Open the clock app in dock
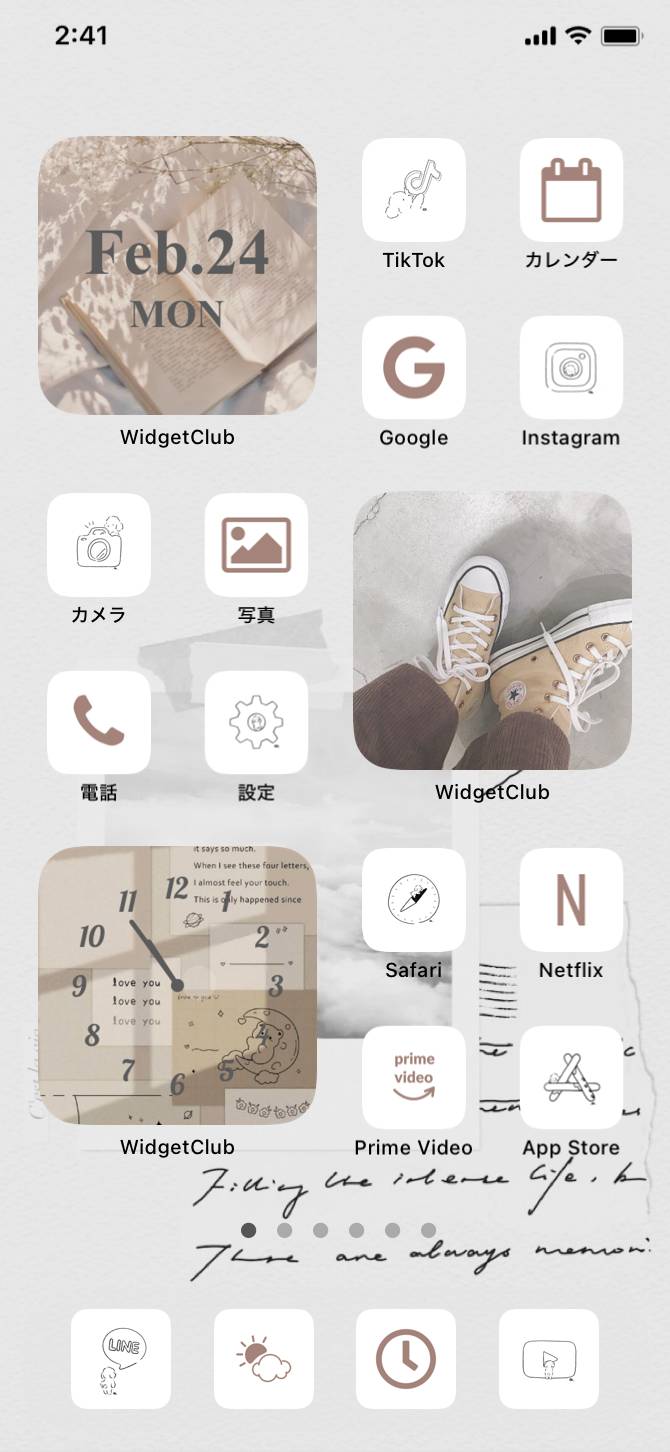The image size is (670, 1452). tap(406, 1359)
